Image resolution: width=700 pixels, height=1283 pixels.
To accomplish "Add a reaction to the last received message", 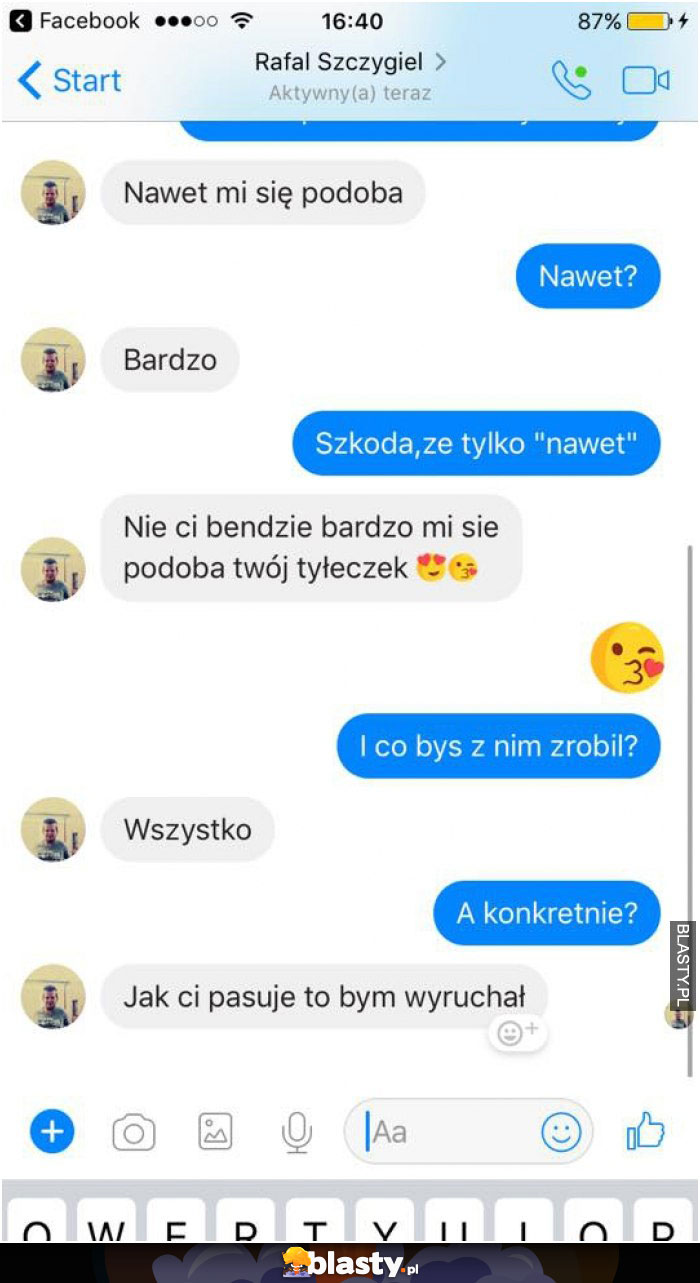I will point(518,1032).
